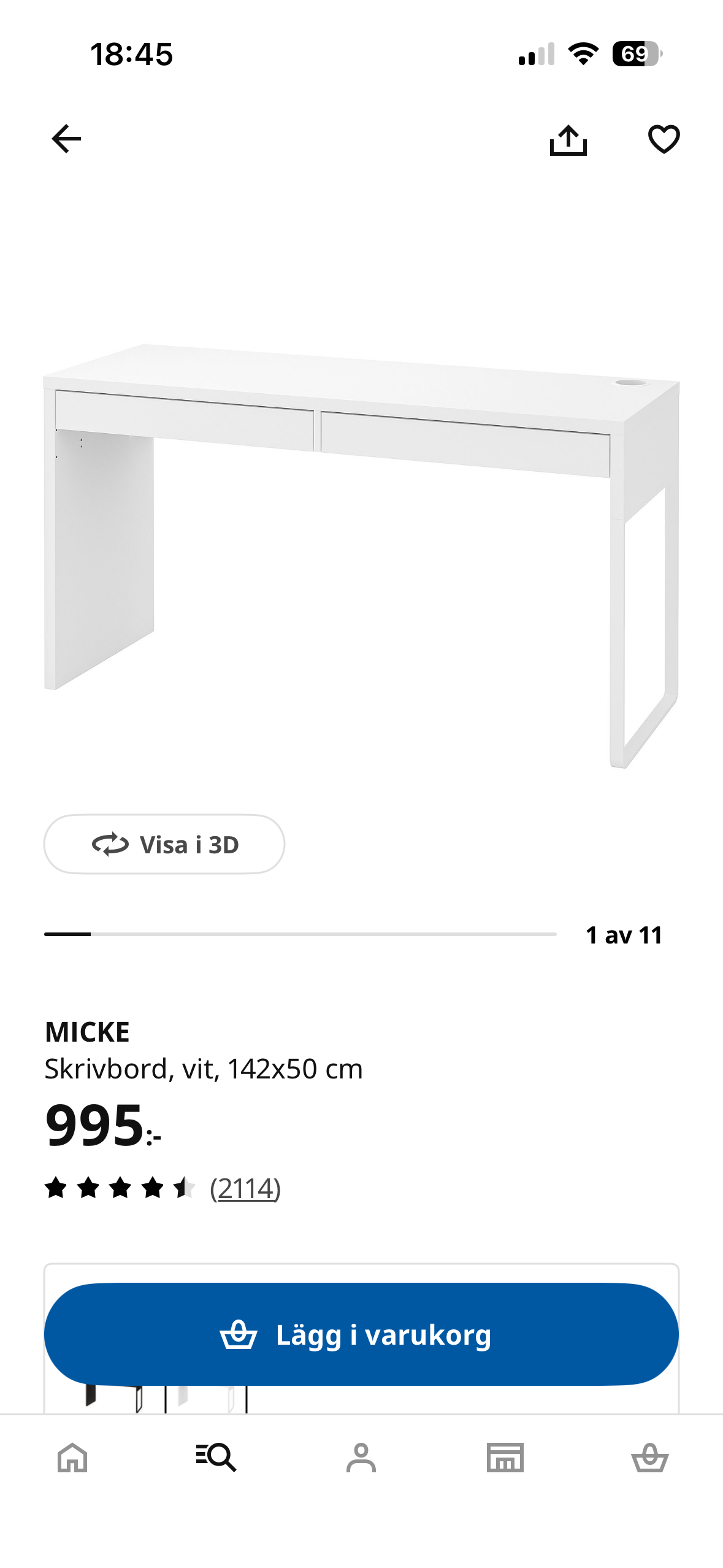Open the shopping basket tab
This screenshot has width=723, height=1568.
click(x=650, y=1458)
